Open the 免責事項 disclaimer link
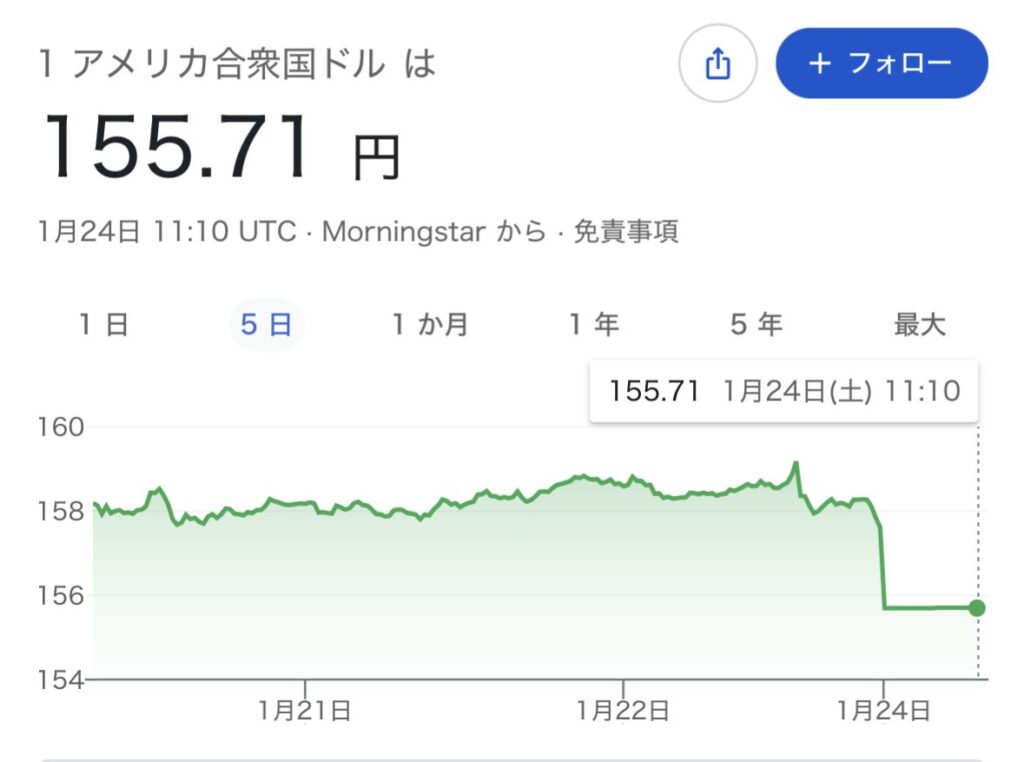Screen dimensions: 1024x762 626,232
